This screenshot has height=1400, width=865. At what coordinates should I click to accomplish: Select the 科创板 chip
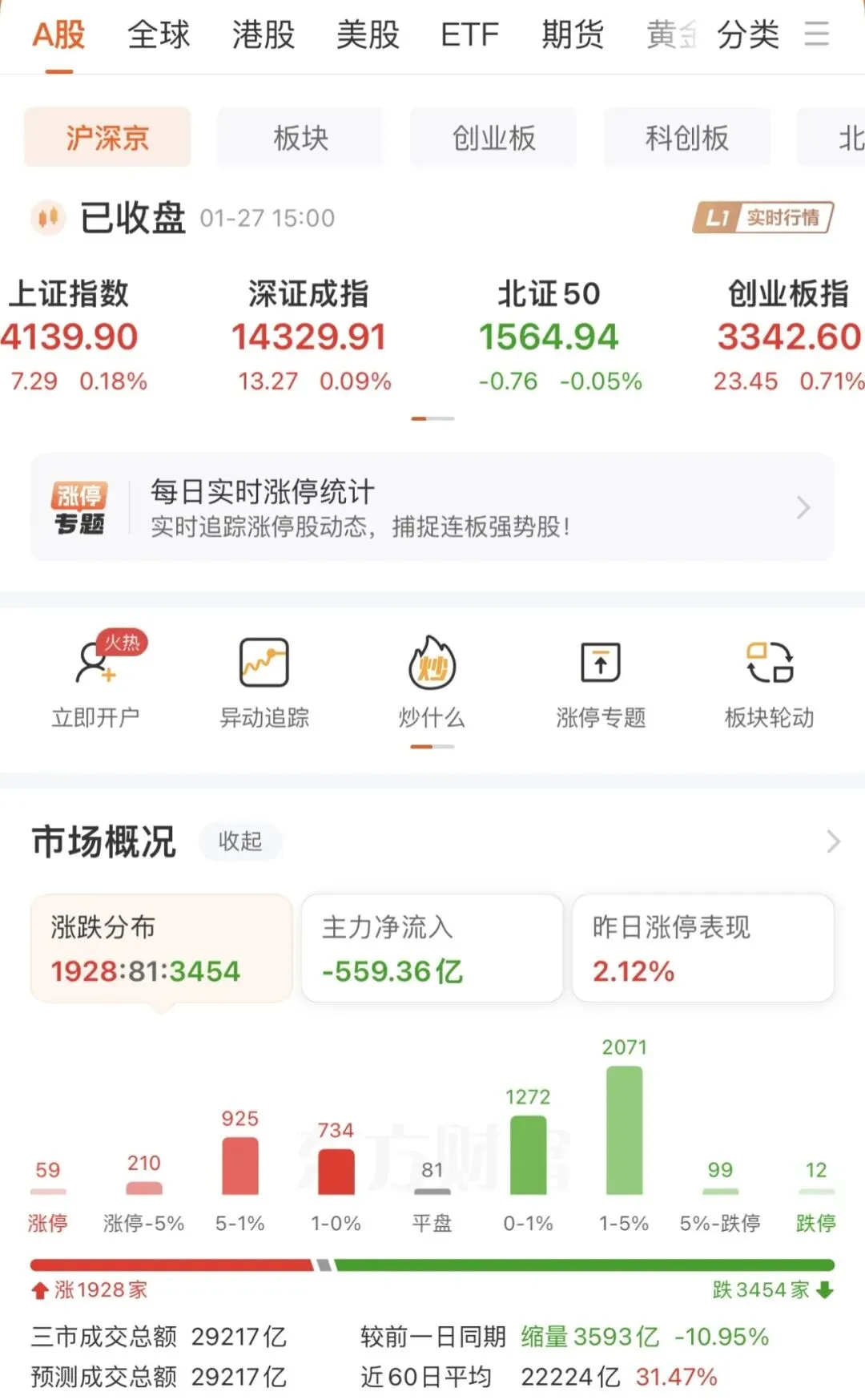(x=687, y=138)
